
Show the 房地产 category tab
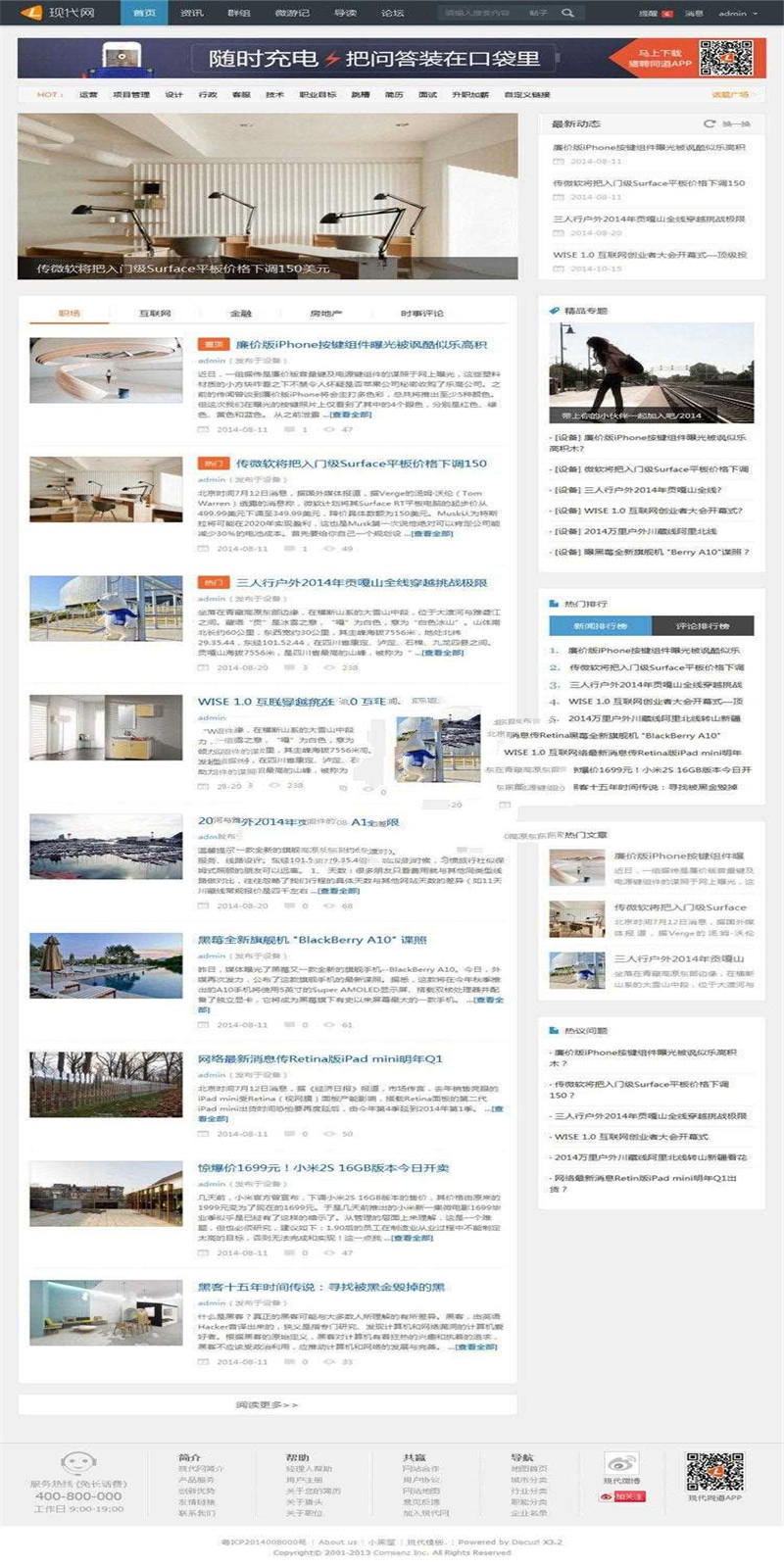coord(325,314)
